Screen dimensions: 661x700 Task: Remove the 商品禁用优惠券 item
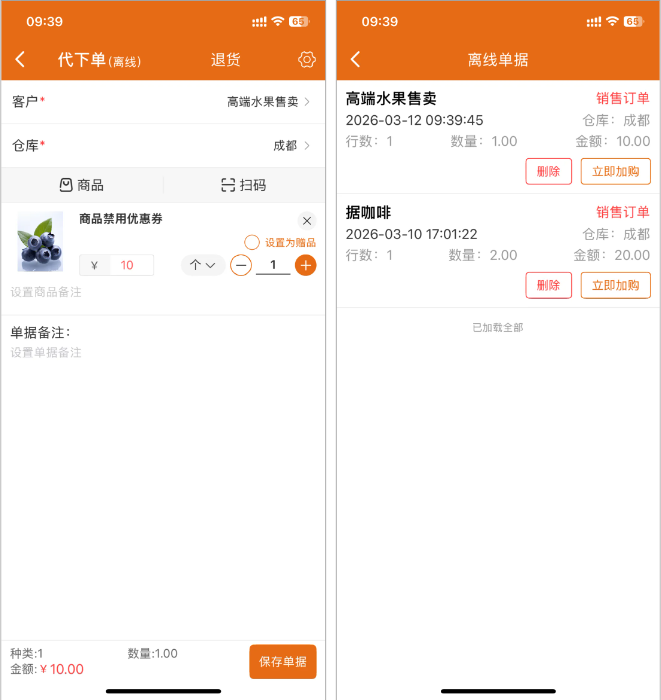306,221
